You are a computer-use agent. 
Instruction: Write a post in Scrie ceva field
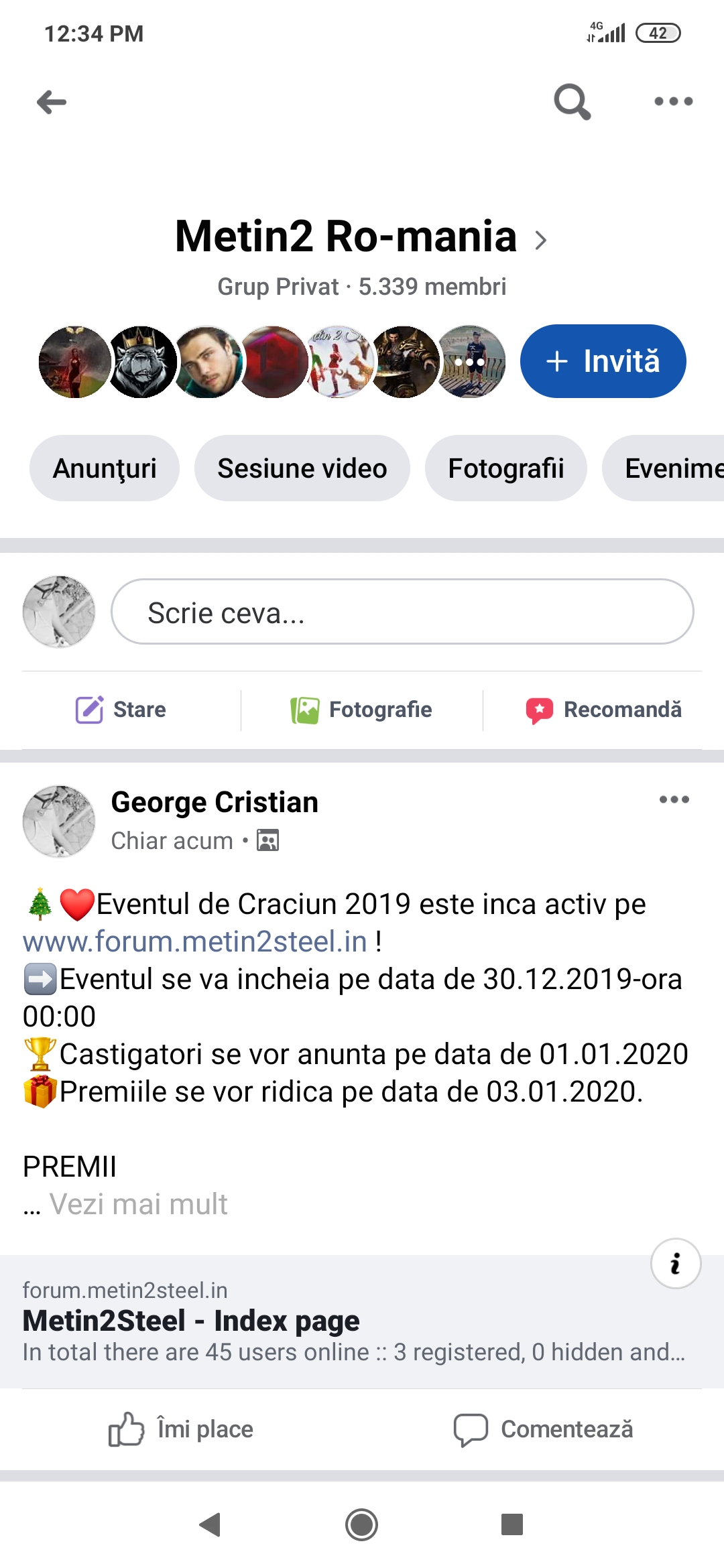(402, 612)
